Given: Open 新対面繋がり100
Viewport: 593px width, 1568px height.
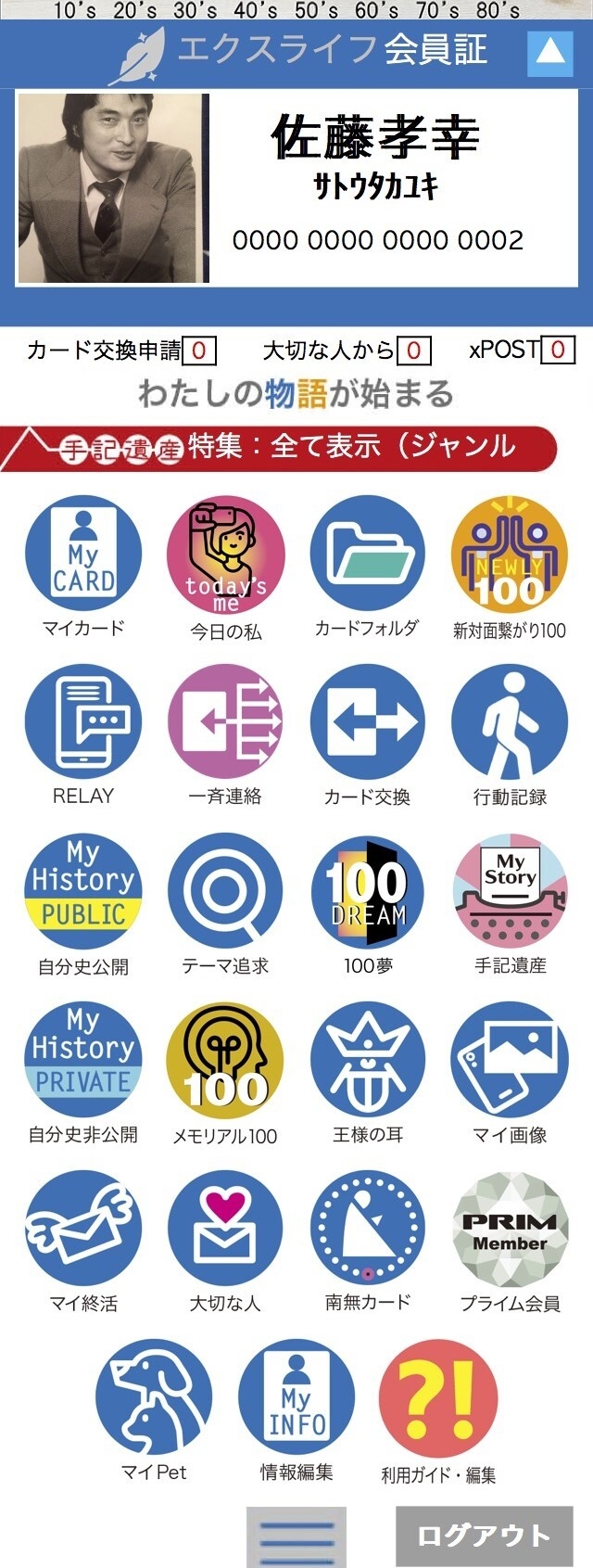Looking at the screenshot, I should point(510,554).
